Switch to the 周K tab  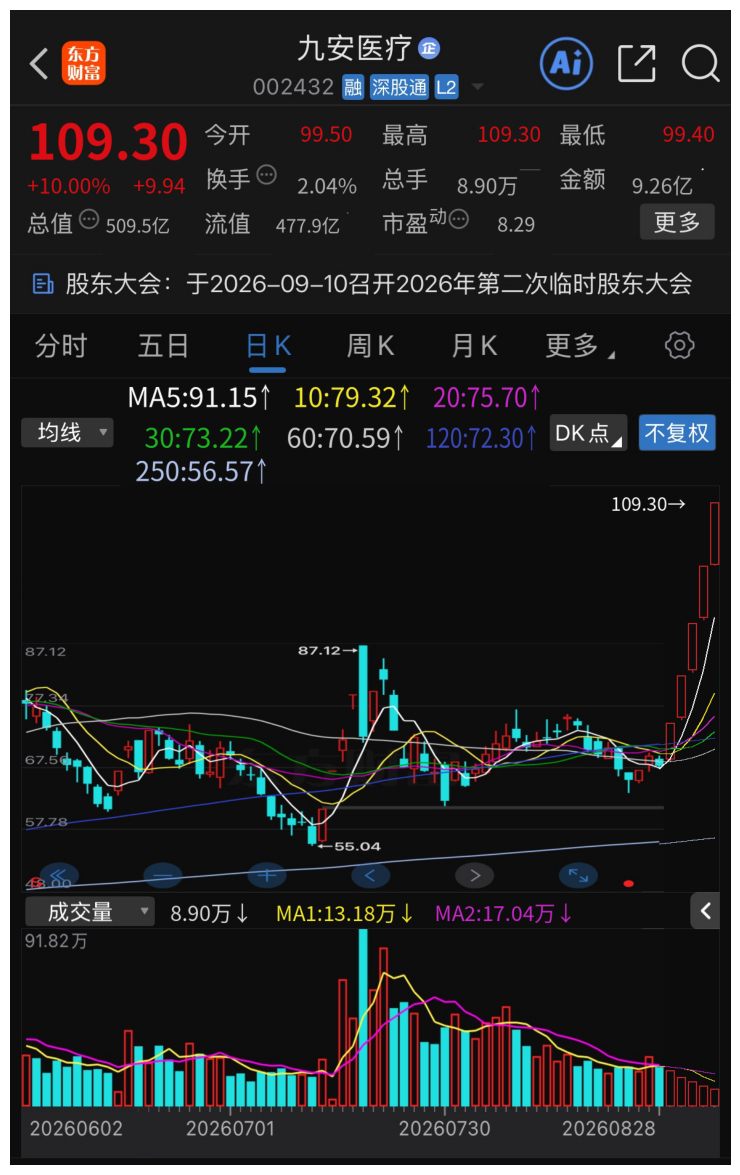[x=370, y=346]
